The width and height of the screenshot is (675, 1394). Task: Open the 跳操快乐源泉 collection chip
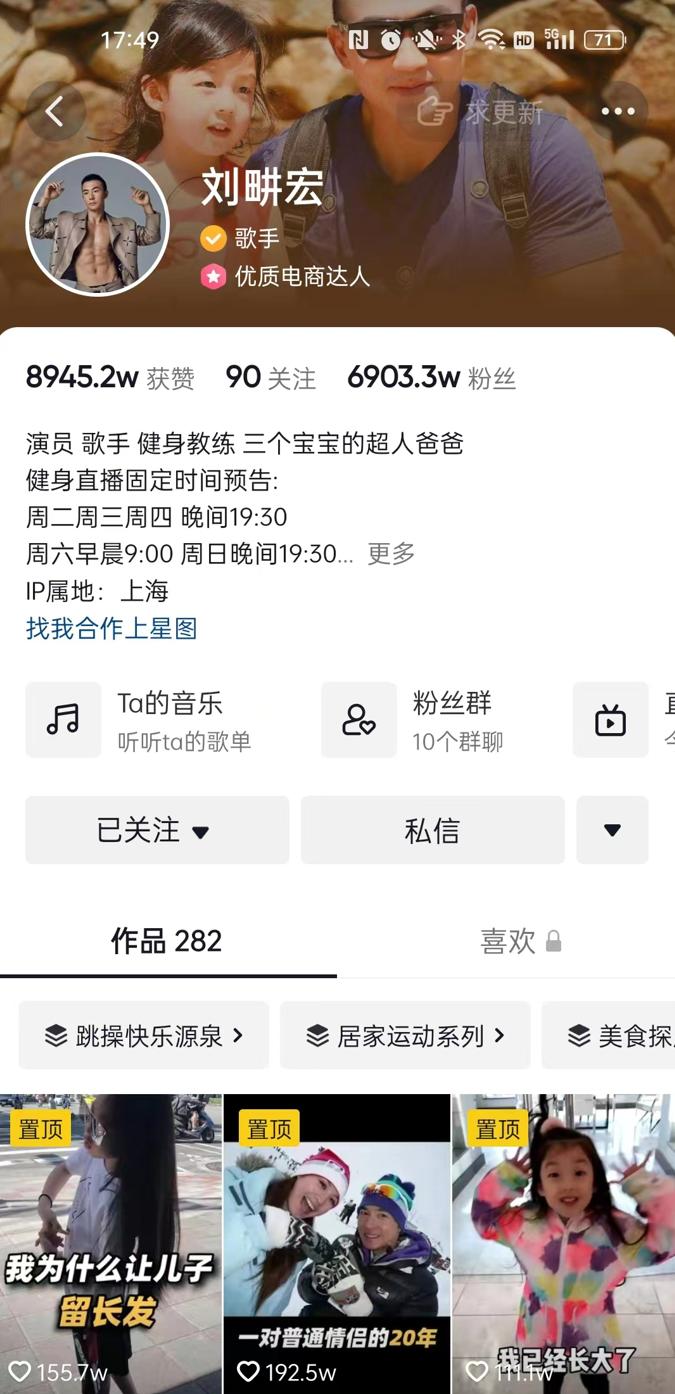click(144, 1035)
